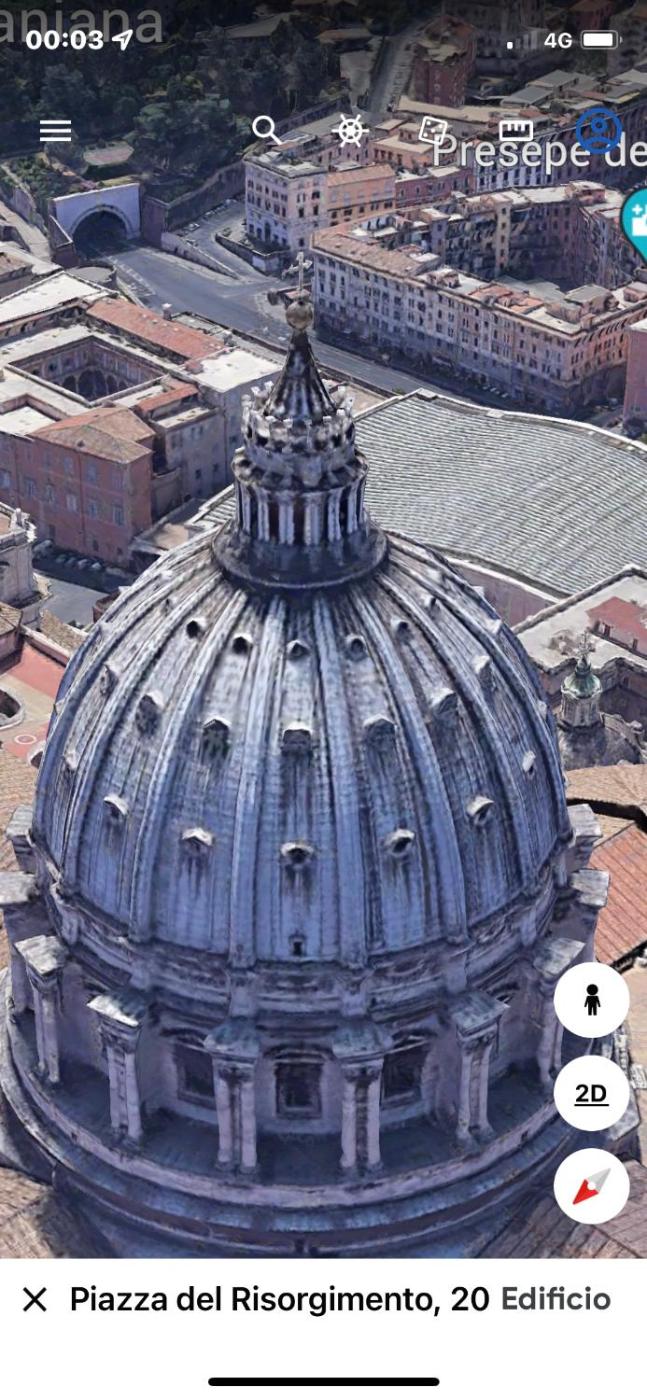The image size is (647, 1400).
Task: Dismiss the Piazza del Risorgimento card
Action: coord(35,1300)
